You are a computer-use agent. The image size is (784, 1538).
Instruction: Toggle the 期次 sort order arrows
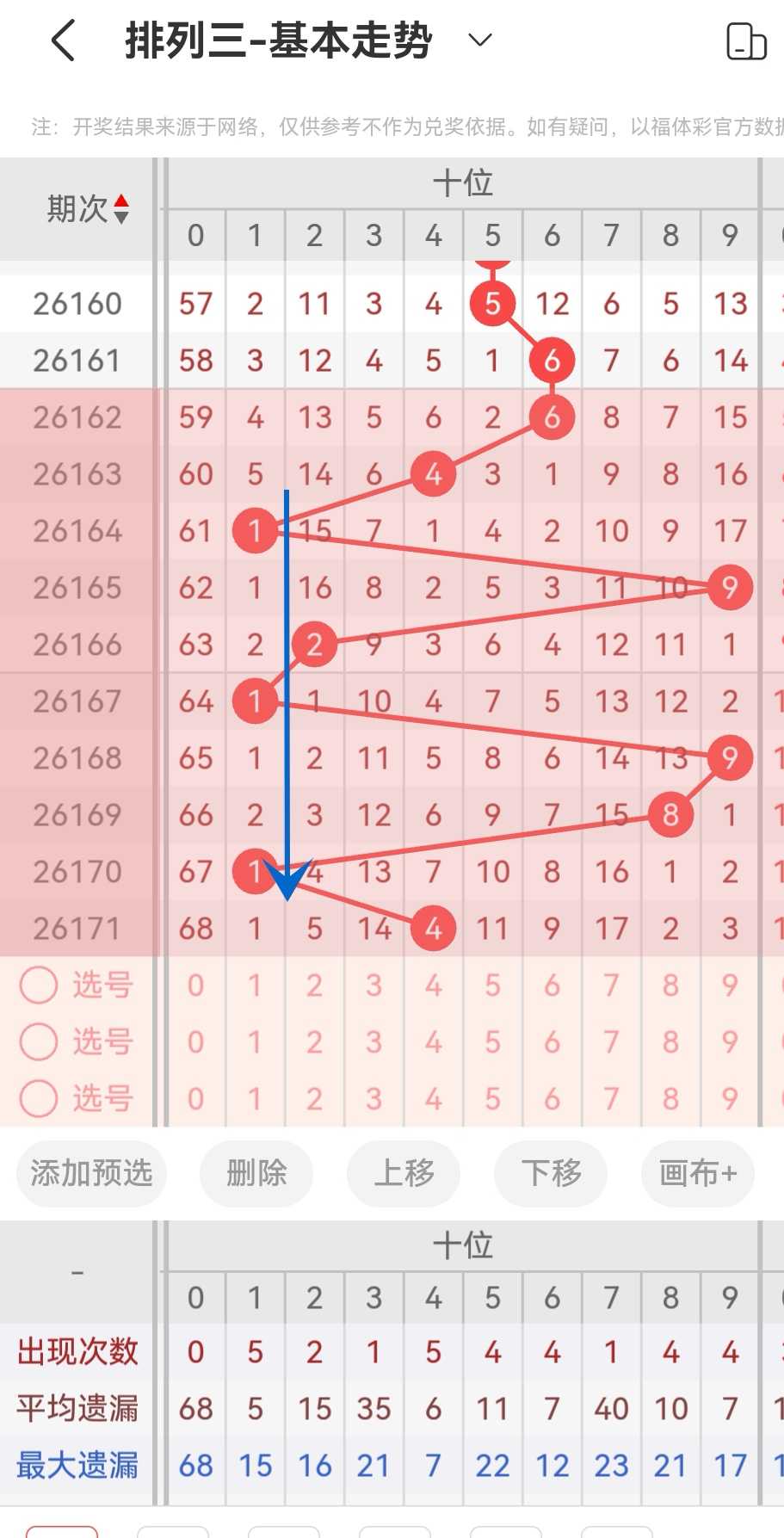coord(121,209)
